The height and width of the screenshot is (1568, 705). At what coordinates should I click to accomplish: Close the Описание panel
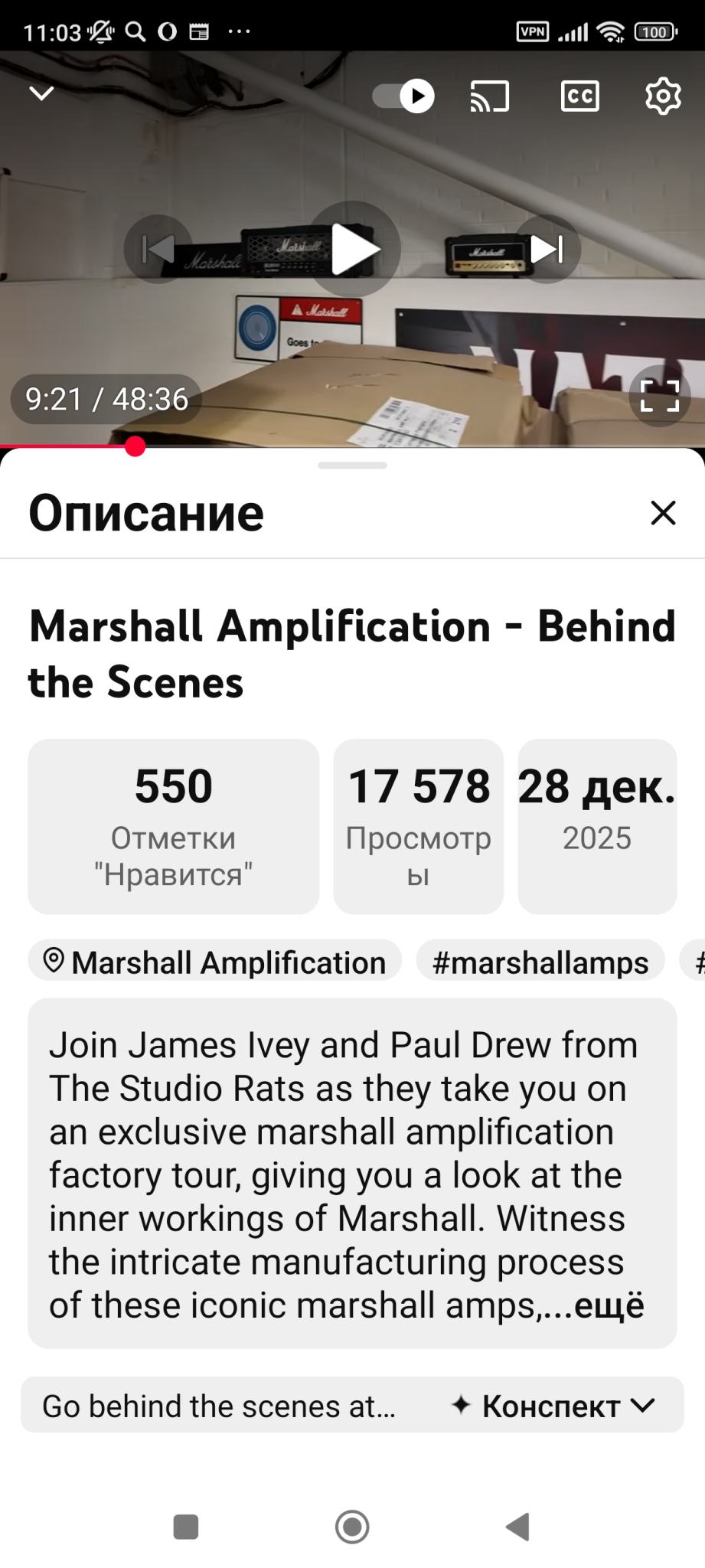point(663,513)
